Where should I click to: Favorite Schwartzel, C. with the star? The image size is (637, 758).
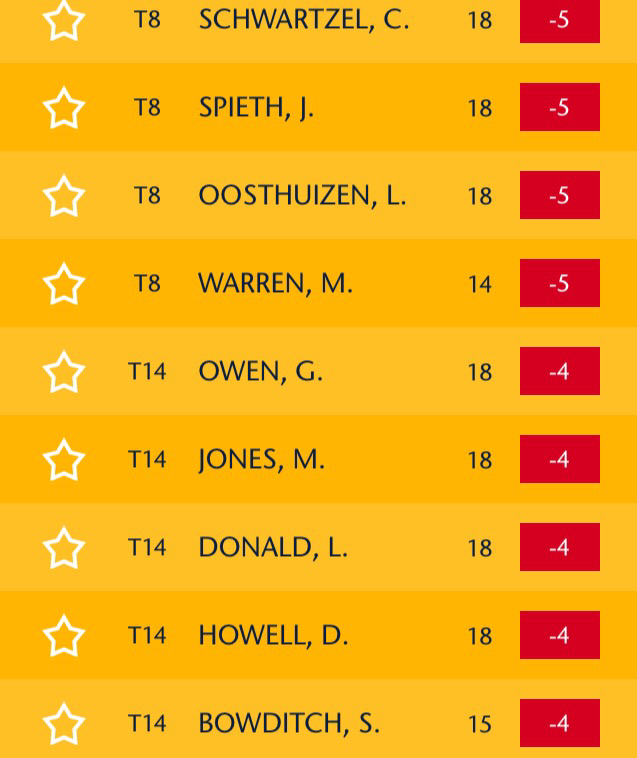pos(64,20)
